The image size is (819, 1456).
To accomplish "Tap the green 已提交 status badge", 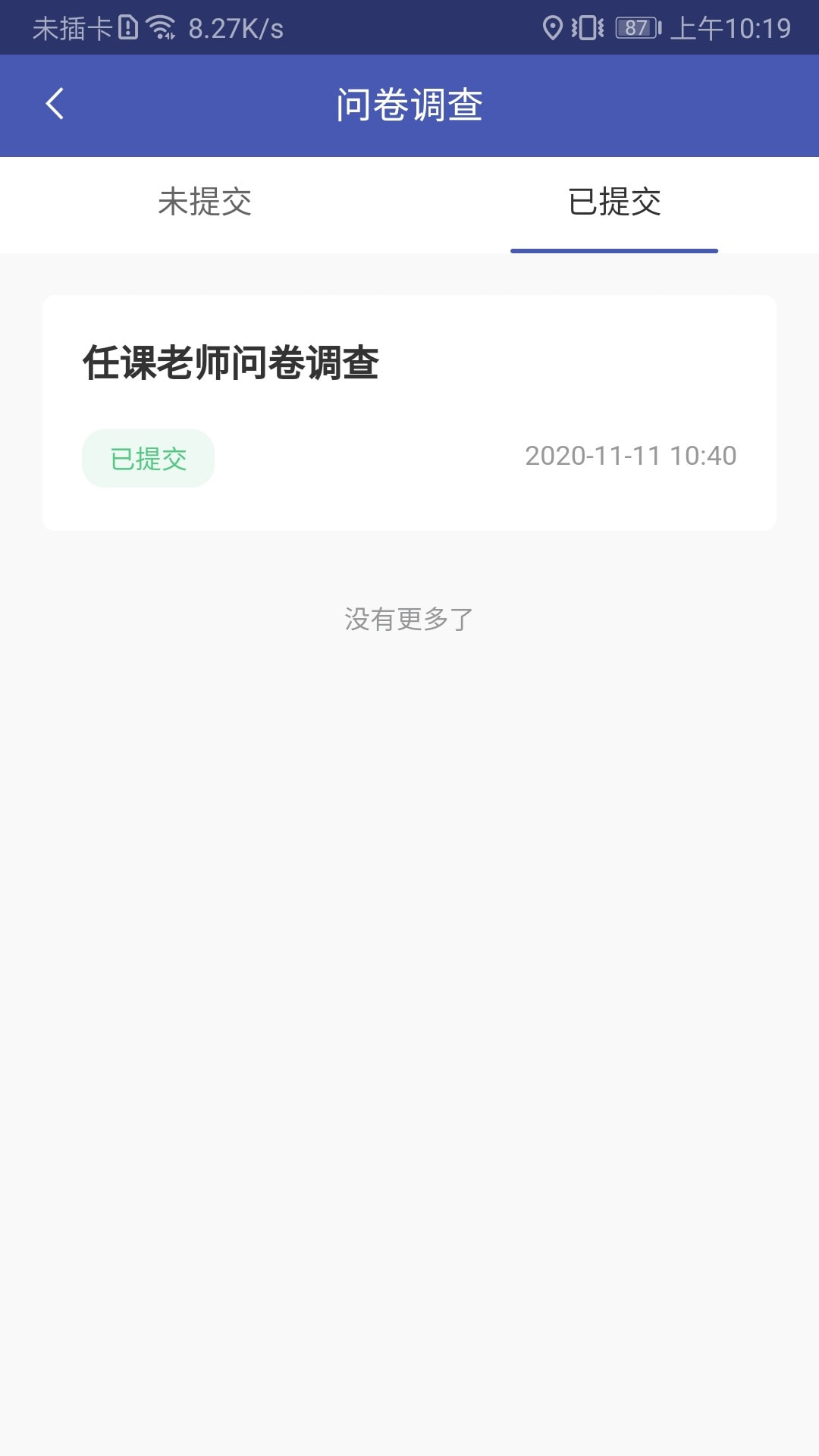I will click(148, 457).
